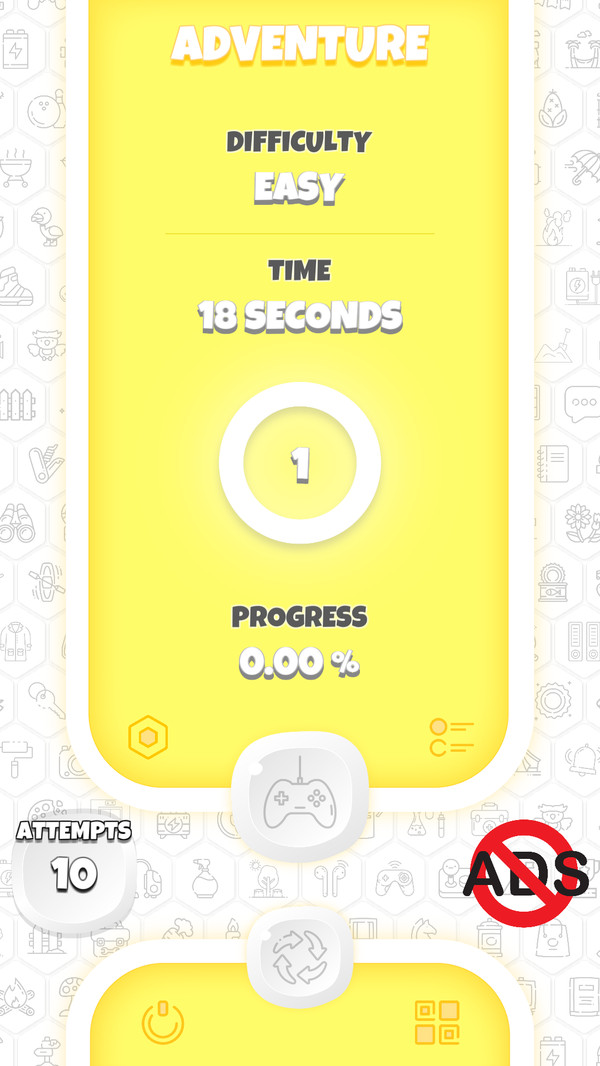600x1066 pixels.
Task: Tap the power icon
Action: 163,1022
